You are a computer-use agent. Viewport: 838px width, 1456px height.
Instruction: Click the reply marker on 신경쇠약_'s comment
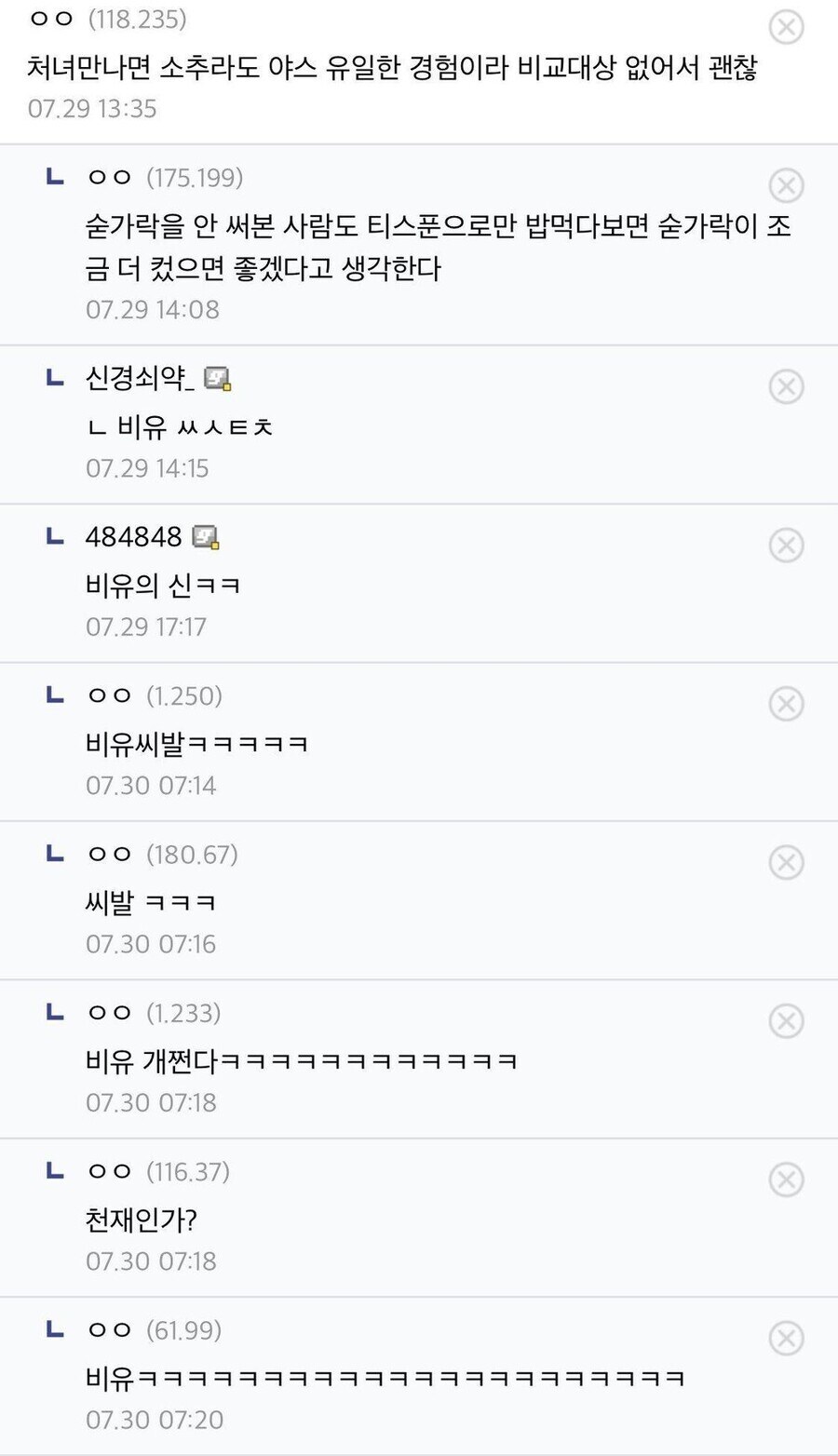(53, 378)
